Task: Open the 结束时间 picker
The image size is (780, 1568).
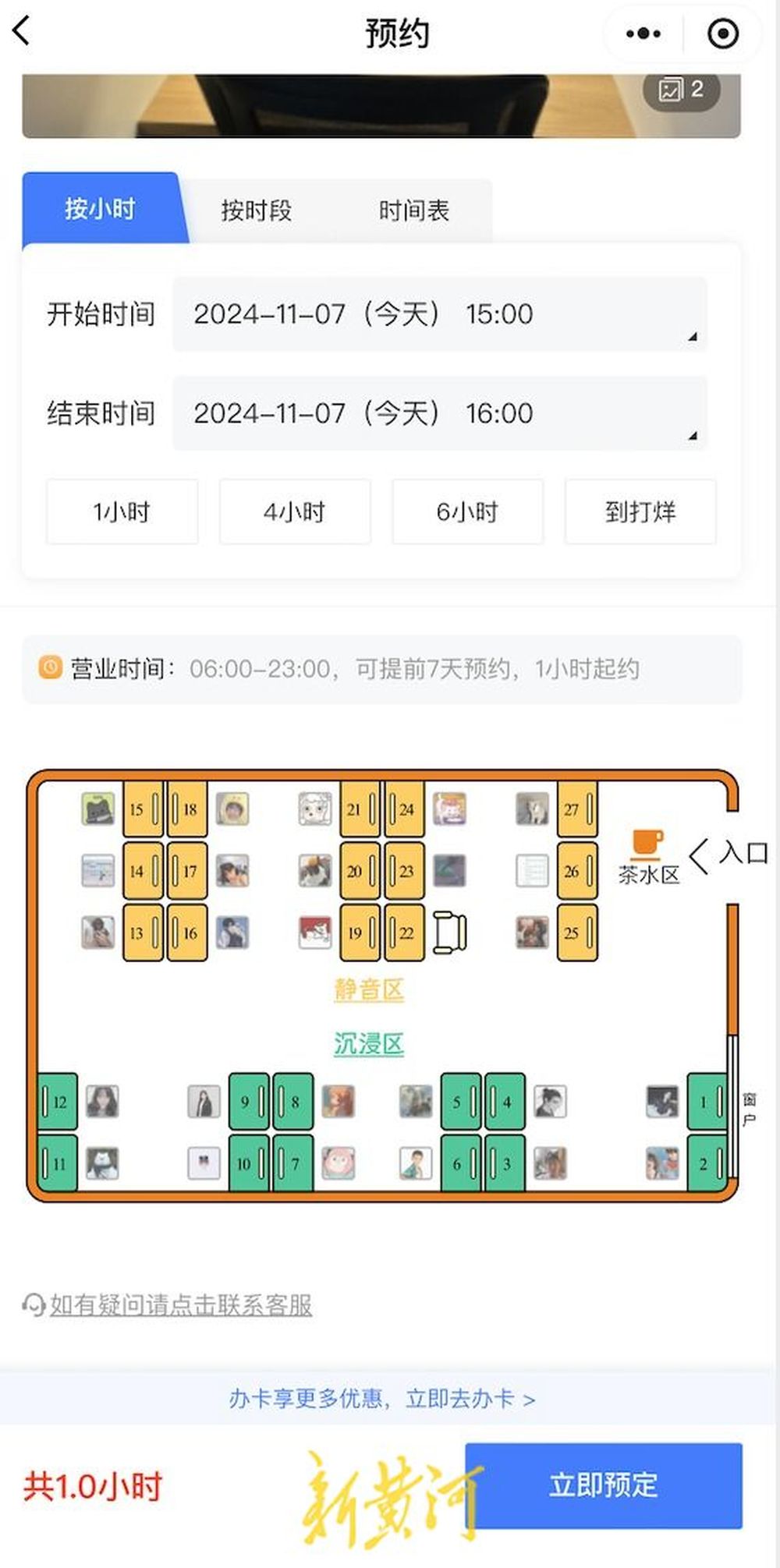Action: (x=439, y=413)
